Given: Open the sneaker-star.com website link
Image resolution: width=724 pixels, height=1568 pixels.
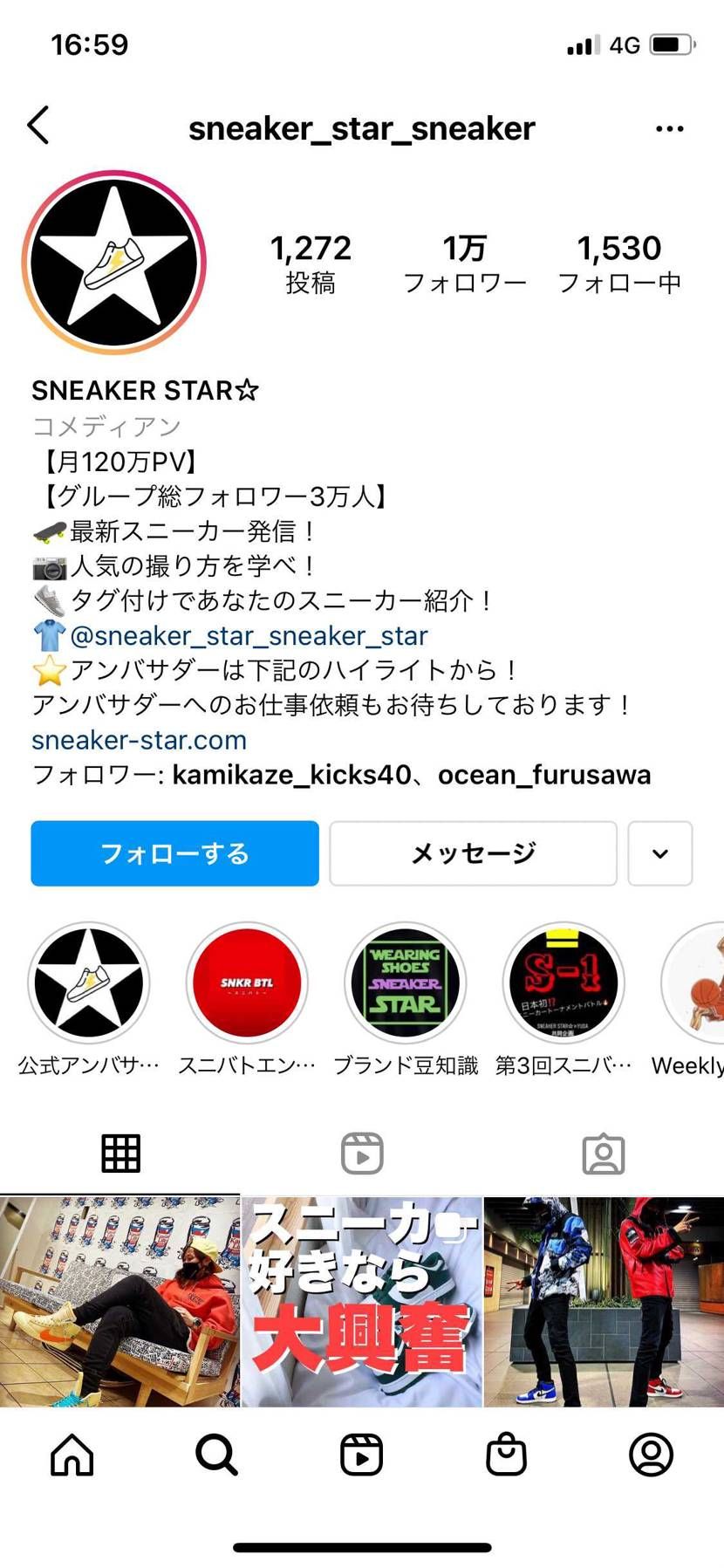Looking at the screenshot, I should [x=139, y=740].
